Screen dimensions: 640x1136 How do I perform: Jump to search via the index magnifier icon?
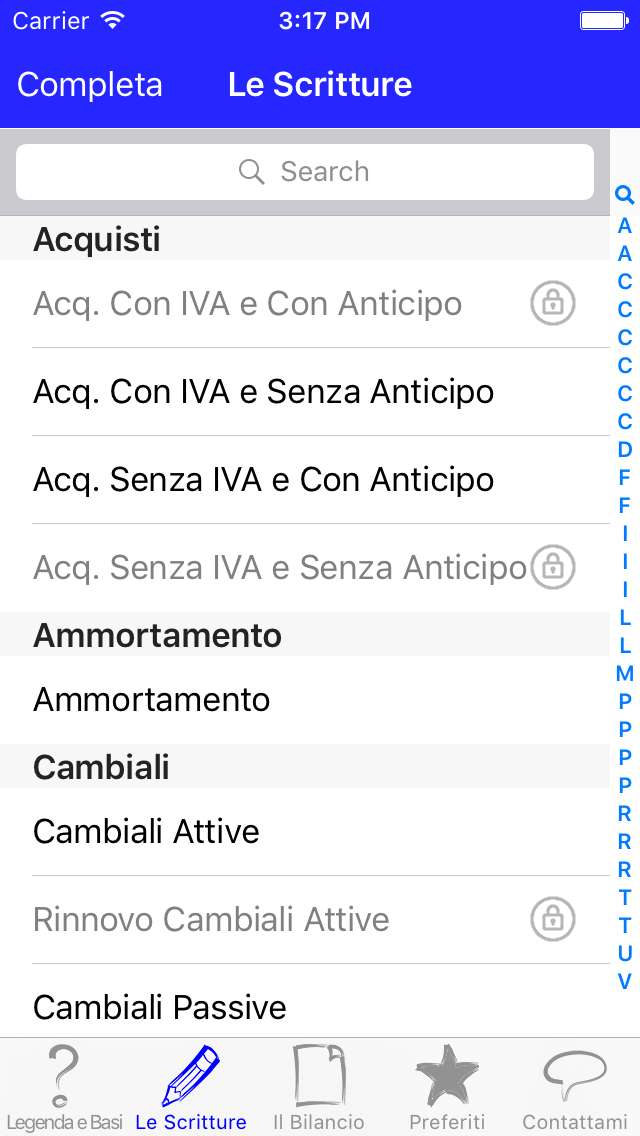click(625, 195)
